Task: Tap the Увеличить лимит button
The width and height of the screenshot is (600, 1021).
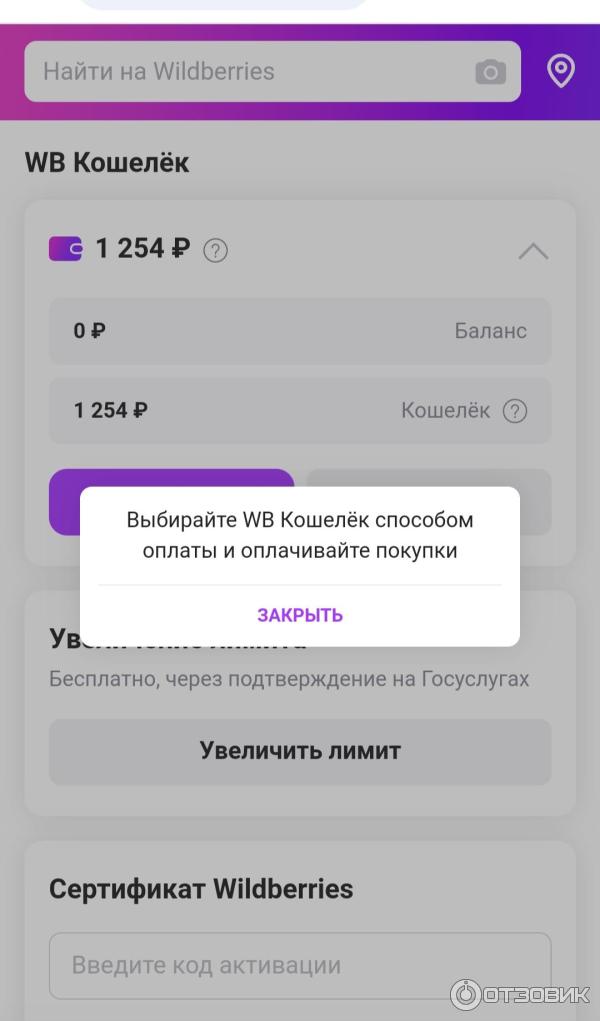Action: pyautogui.click(x=300, y=751)
